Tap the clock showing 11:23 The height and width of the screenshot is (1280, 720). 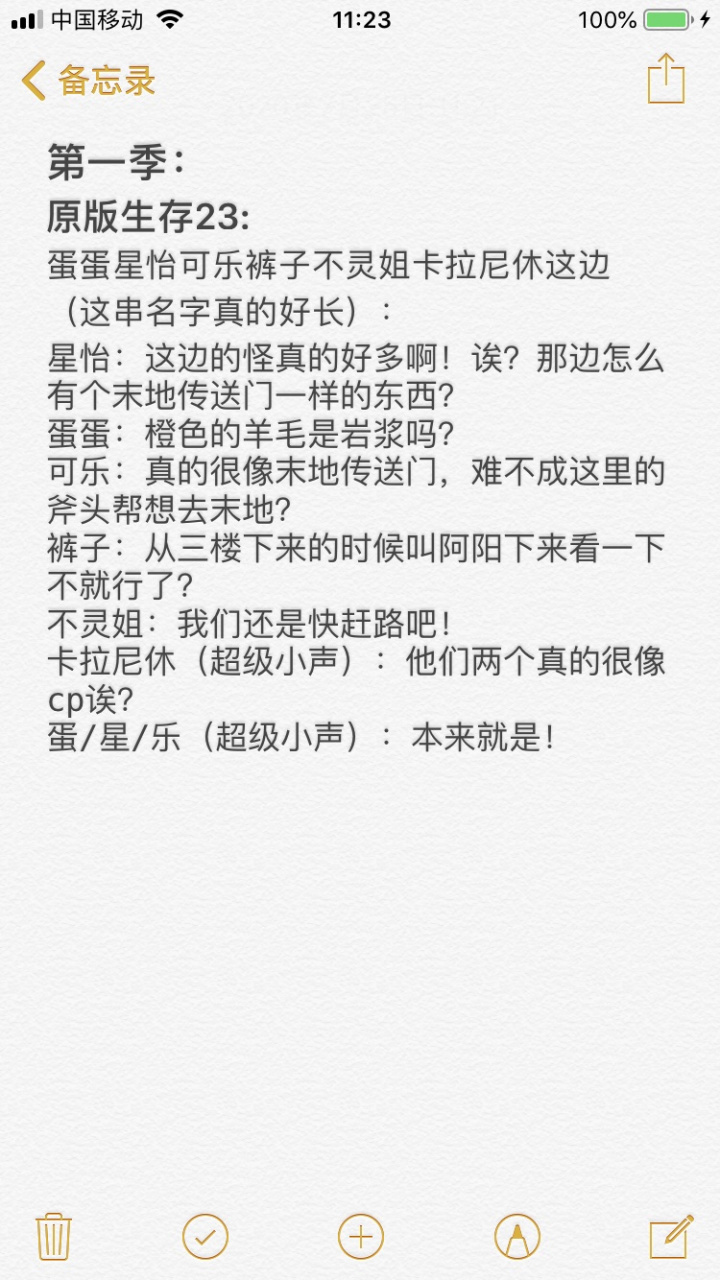360,20
